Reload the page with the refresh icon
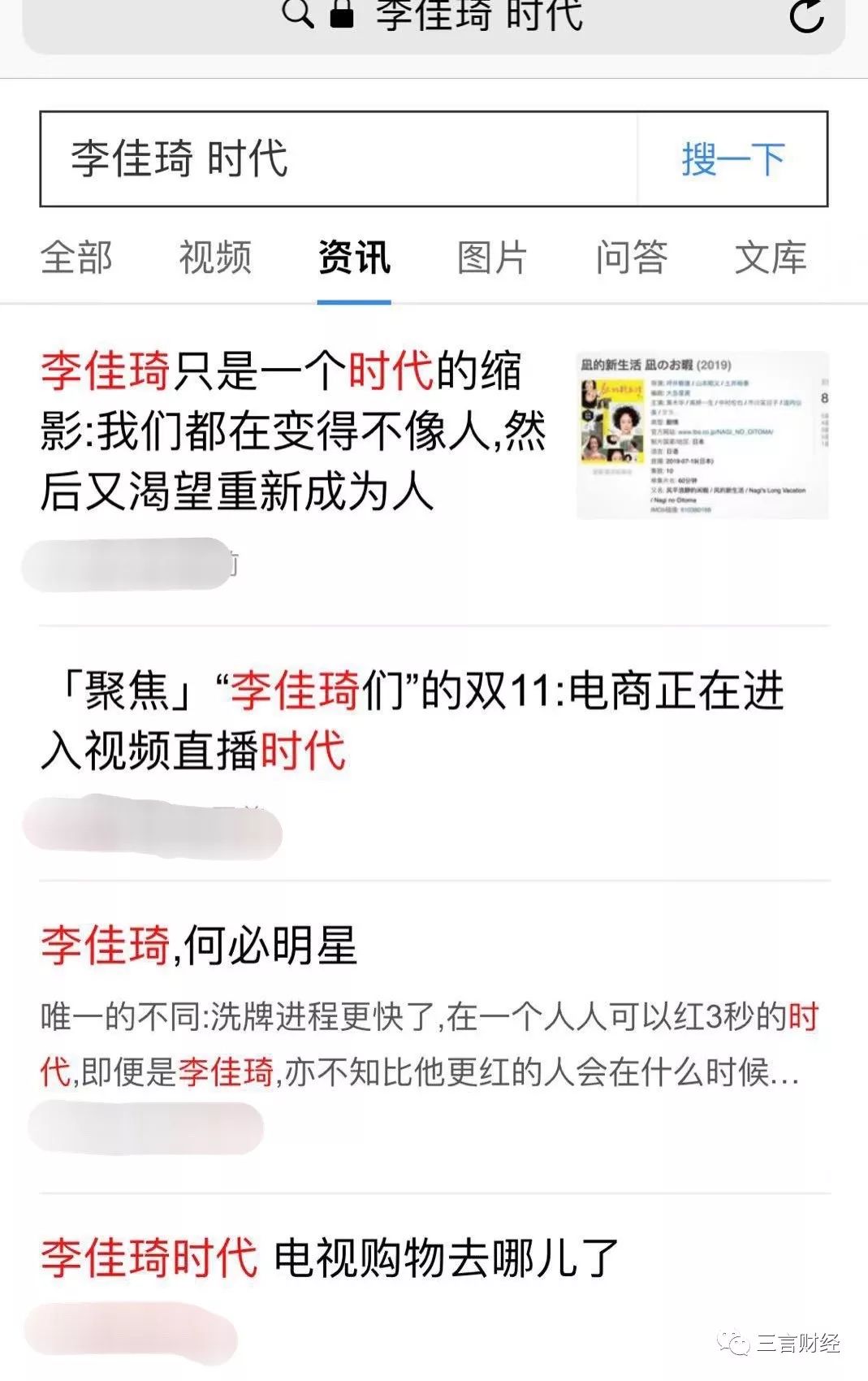This screenshot has height=1381, width=868. 806,15
